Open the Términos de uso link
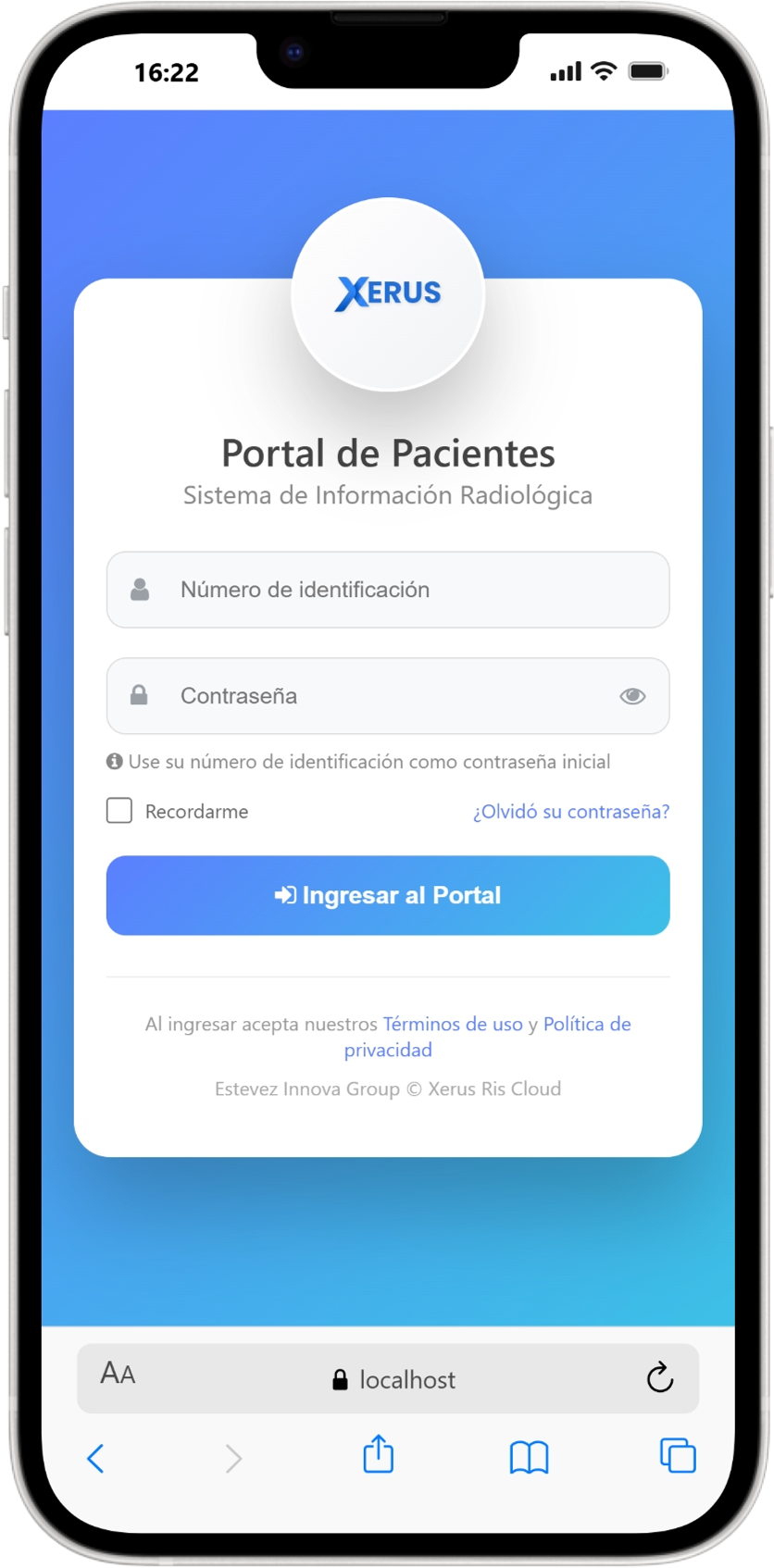774x1568 pixels. click(x=453, y=1024)
